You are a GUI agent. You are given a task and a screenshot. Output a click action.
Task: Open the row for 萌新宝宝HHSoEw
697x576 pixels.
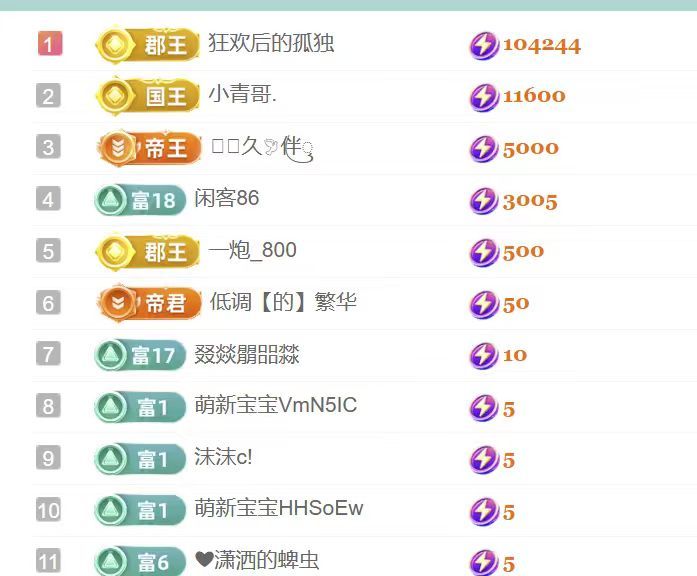click(x=279, y=509)
